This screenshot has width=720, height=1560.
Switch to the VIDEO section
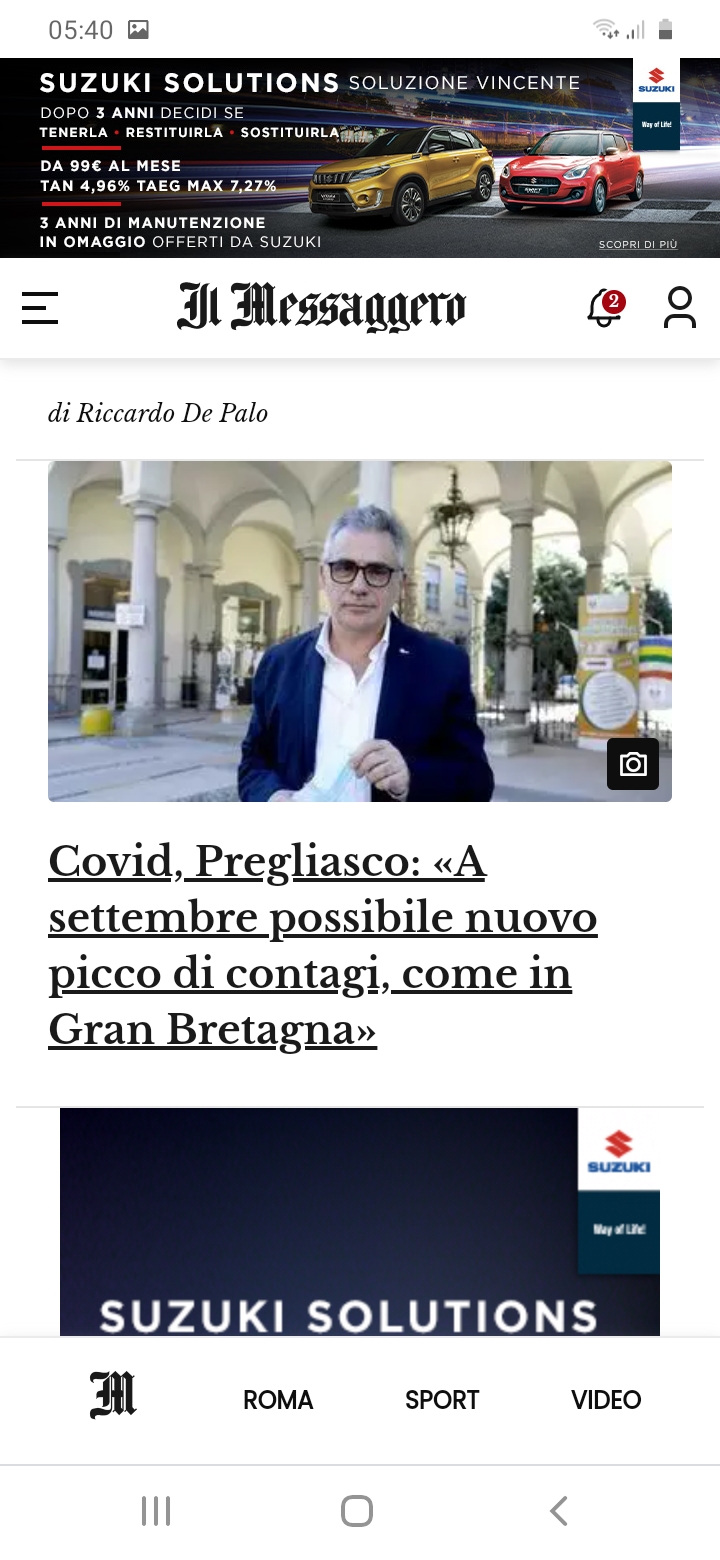pyautogui.click(x=606, y=1400)
